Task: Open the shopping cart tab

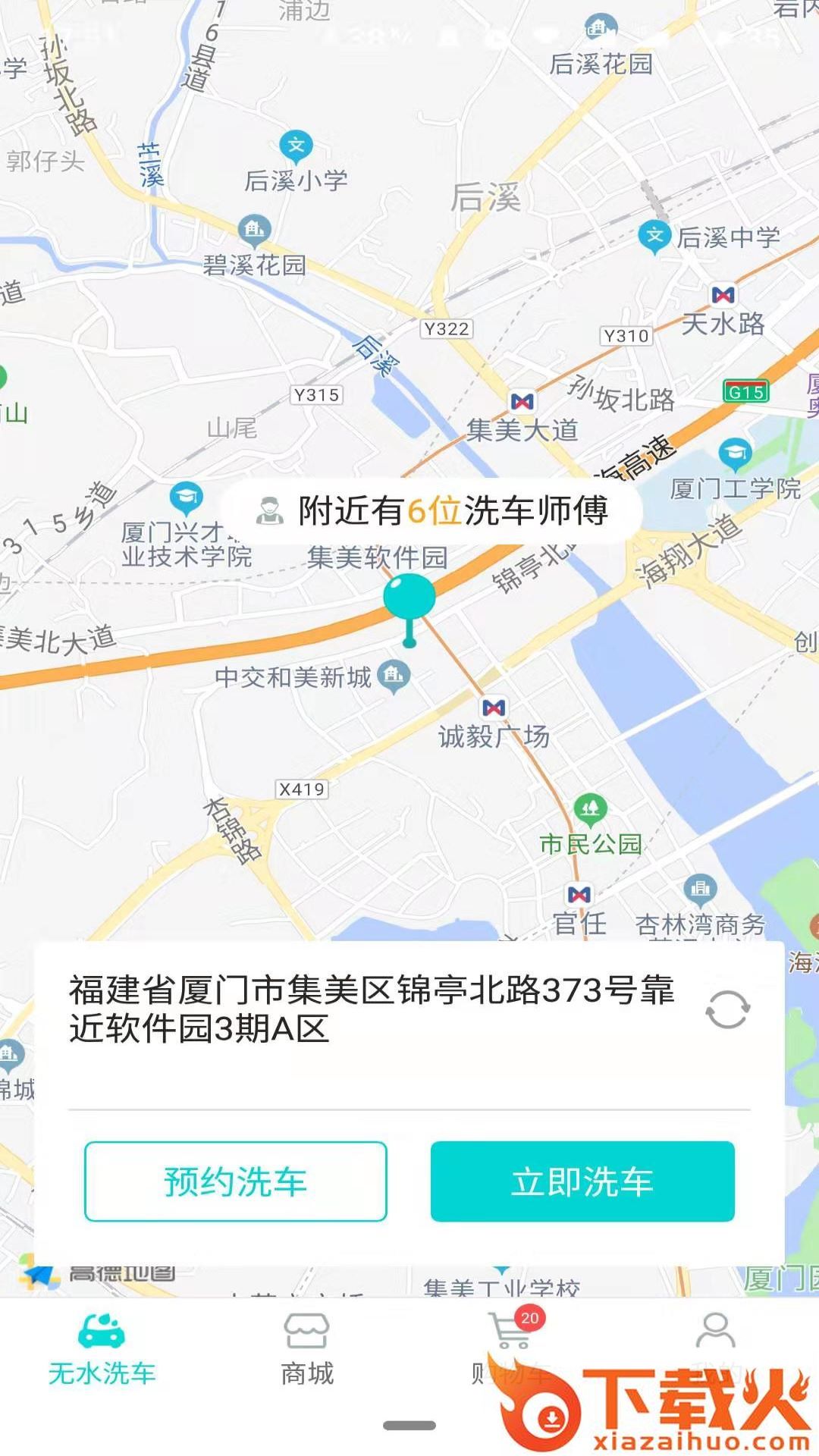Action: 512,1350
